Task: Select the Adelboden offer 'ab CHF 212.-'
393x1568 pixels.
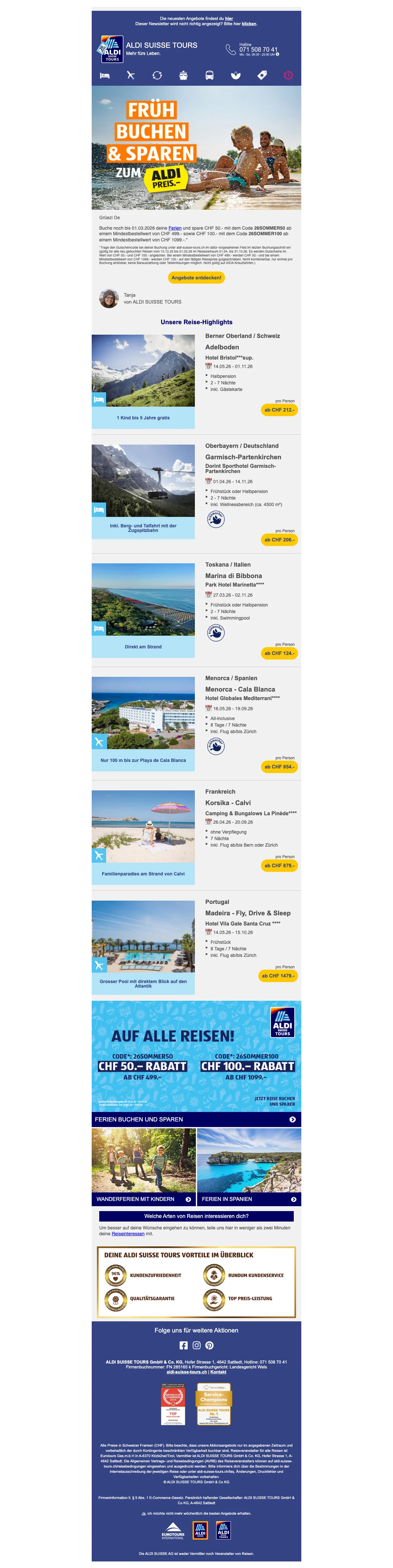Action: pyautogui.click(x=279, y=410)
